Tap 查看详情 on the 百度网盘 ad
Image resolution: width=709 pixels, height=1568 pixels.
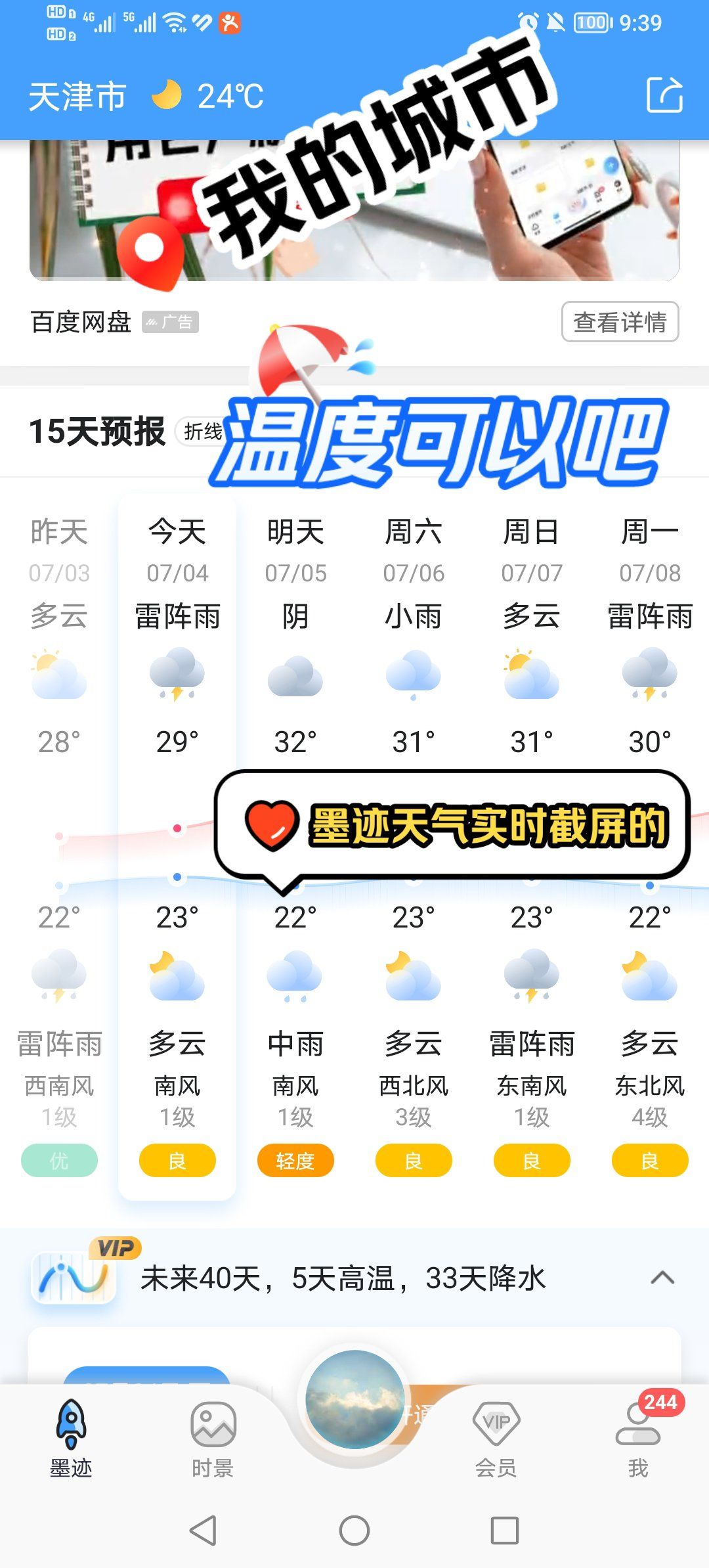point(620,322)
